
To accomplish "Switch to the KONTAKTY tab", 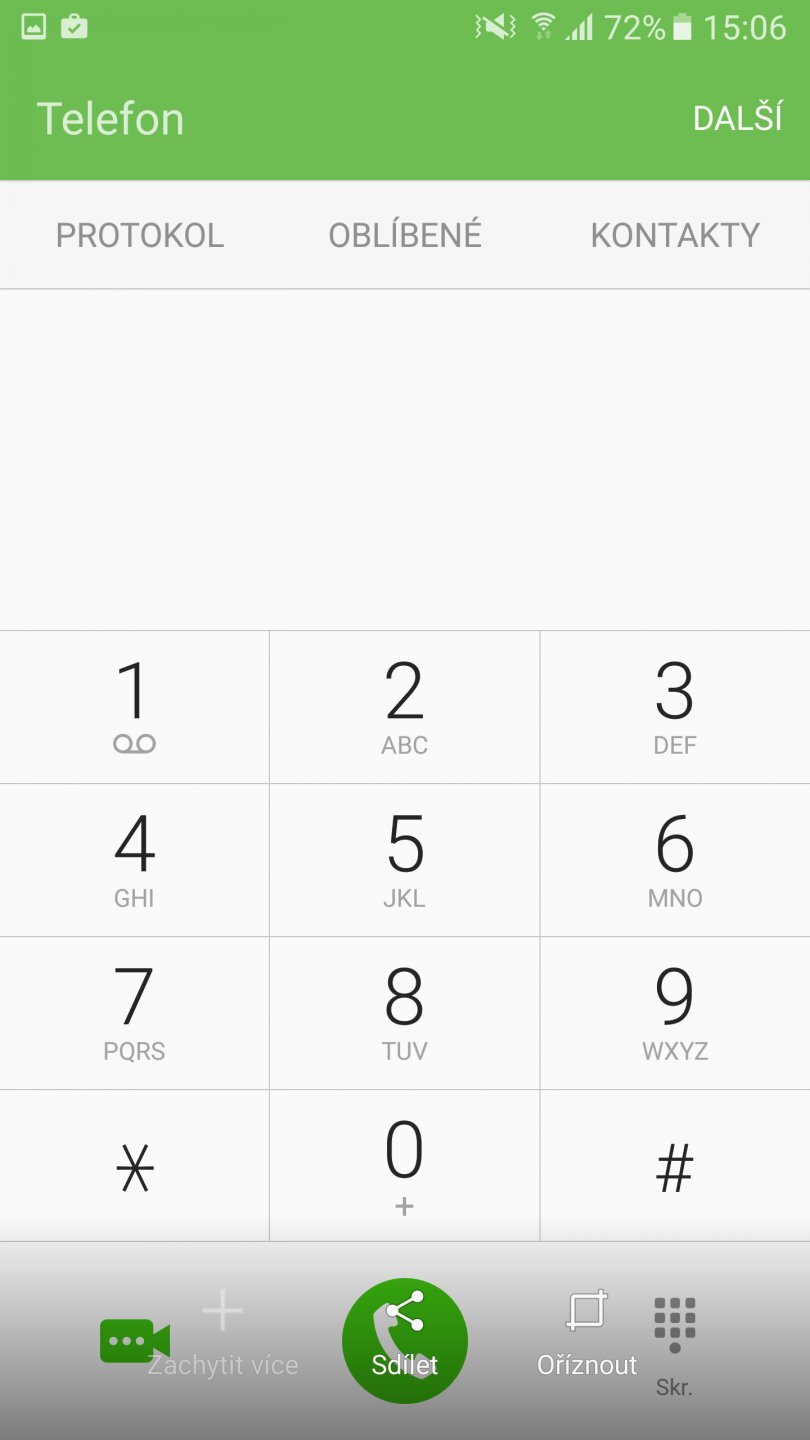I will pos(674,234).
